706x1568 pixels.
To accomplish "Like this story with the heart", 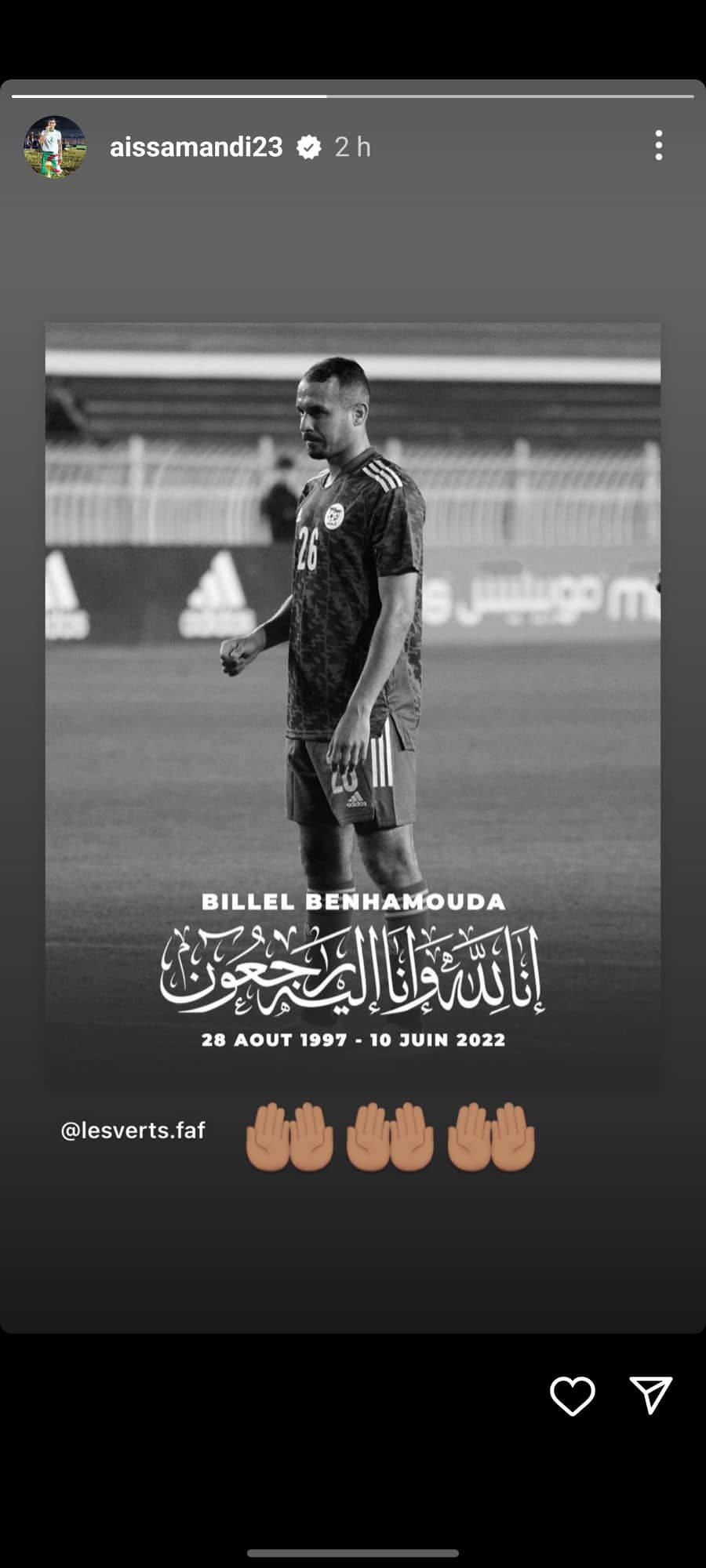I will (x=572, y=1396).
